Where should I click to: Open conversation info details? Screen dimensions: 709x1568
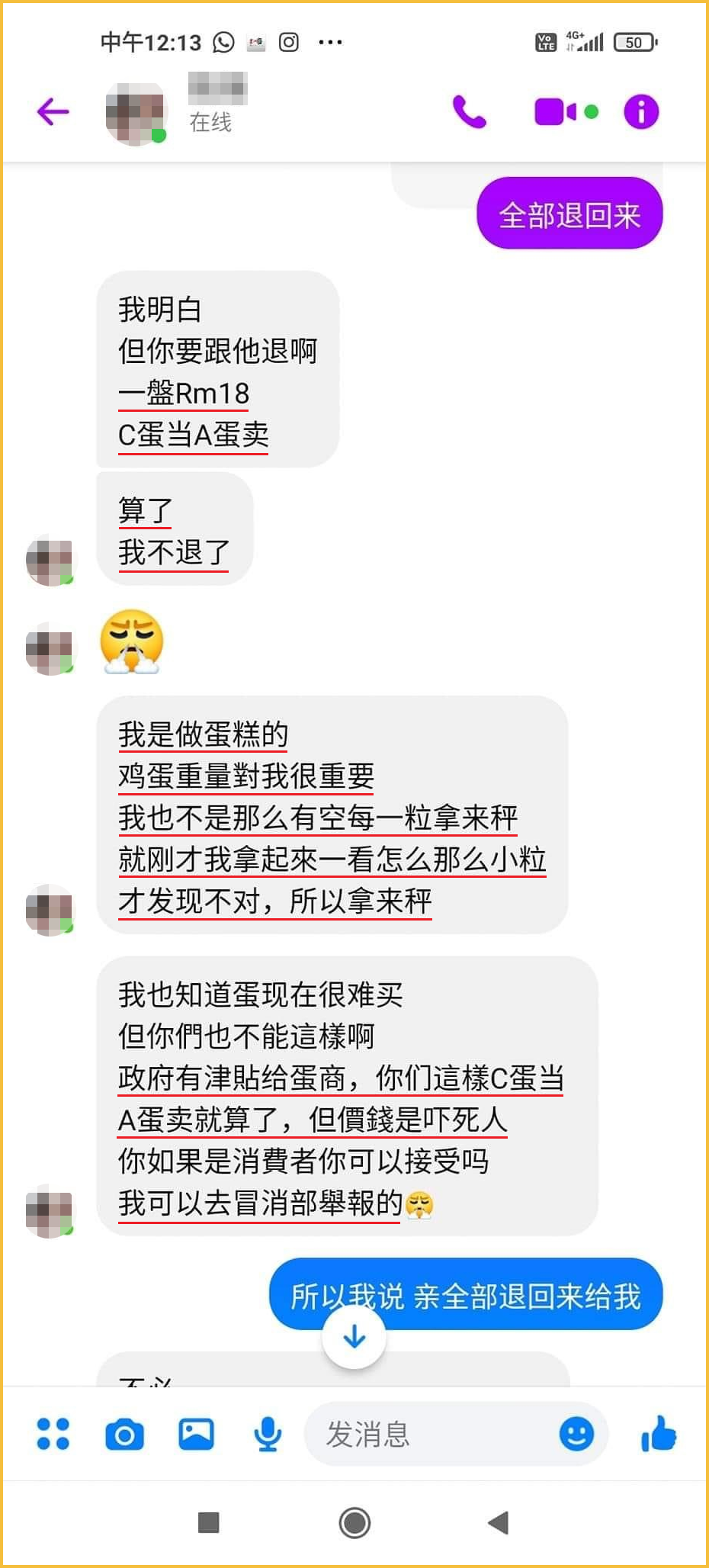[x=641, y=112]
